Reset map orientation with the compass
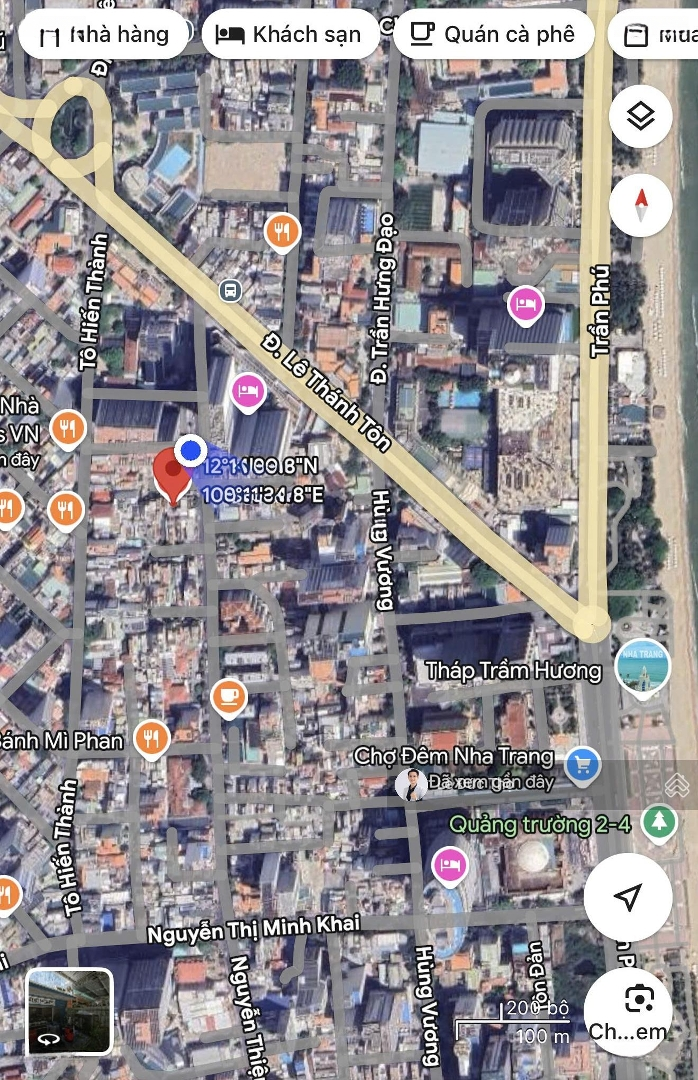The image size is (698, 1080). coord(640,206)
